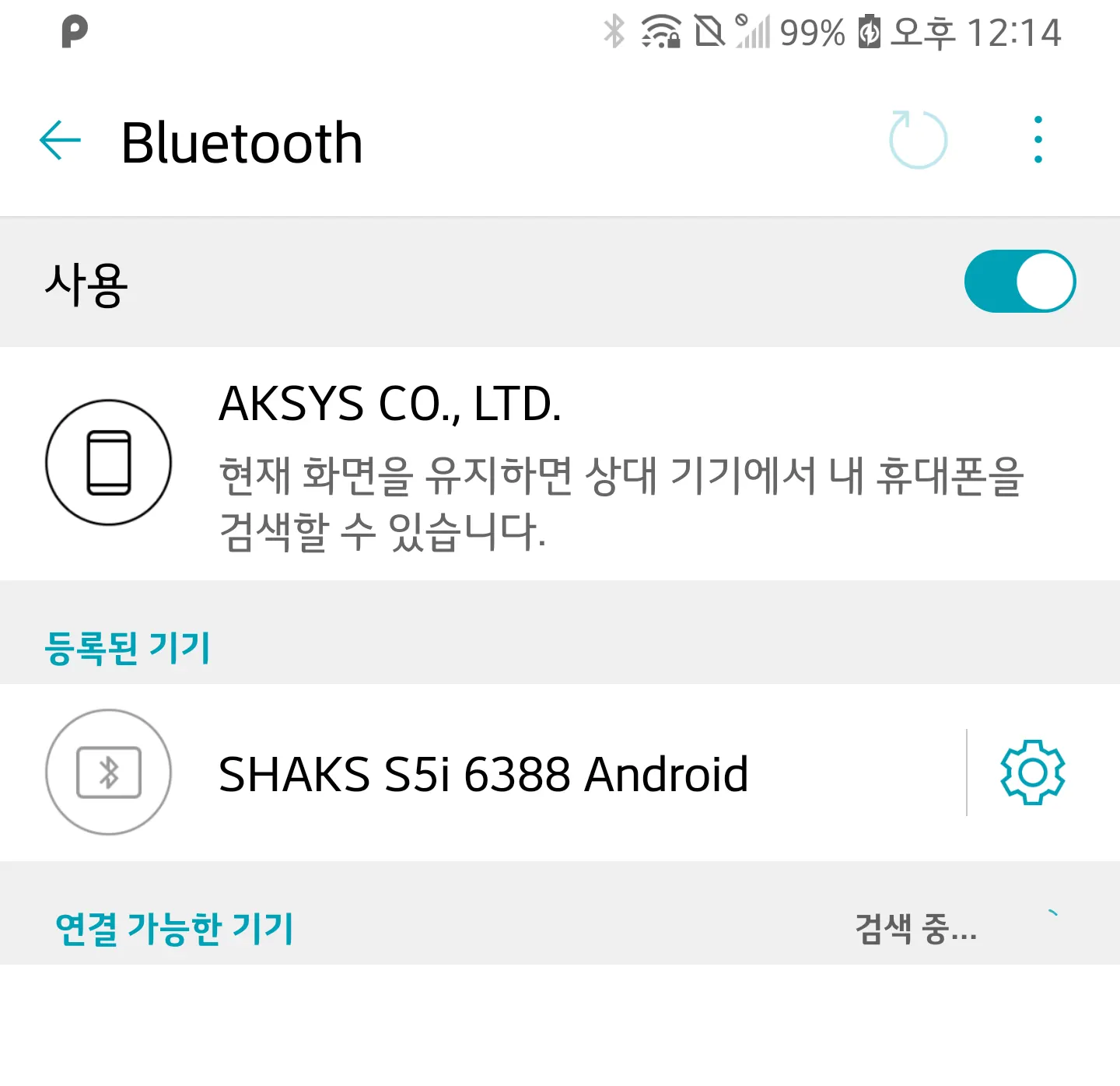Viewport: 1120px width, 1086px height.
Task: Open settings gear for SHAKS S5i 6388
Action: click(1032, 772)
